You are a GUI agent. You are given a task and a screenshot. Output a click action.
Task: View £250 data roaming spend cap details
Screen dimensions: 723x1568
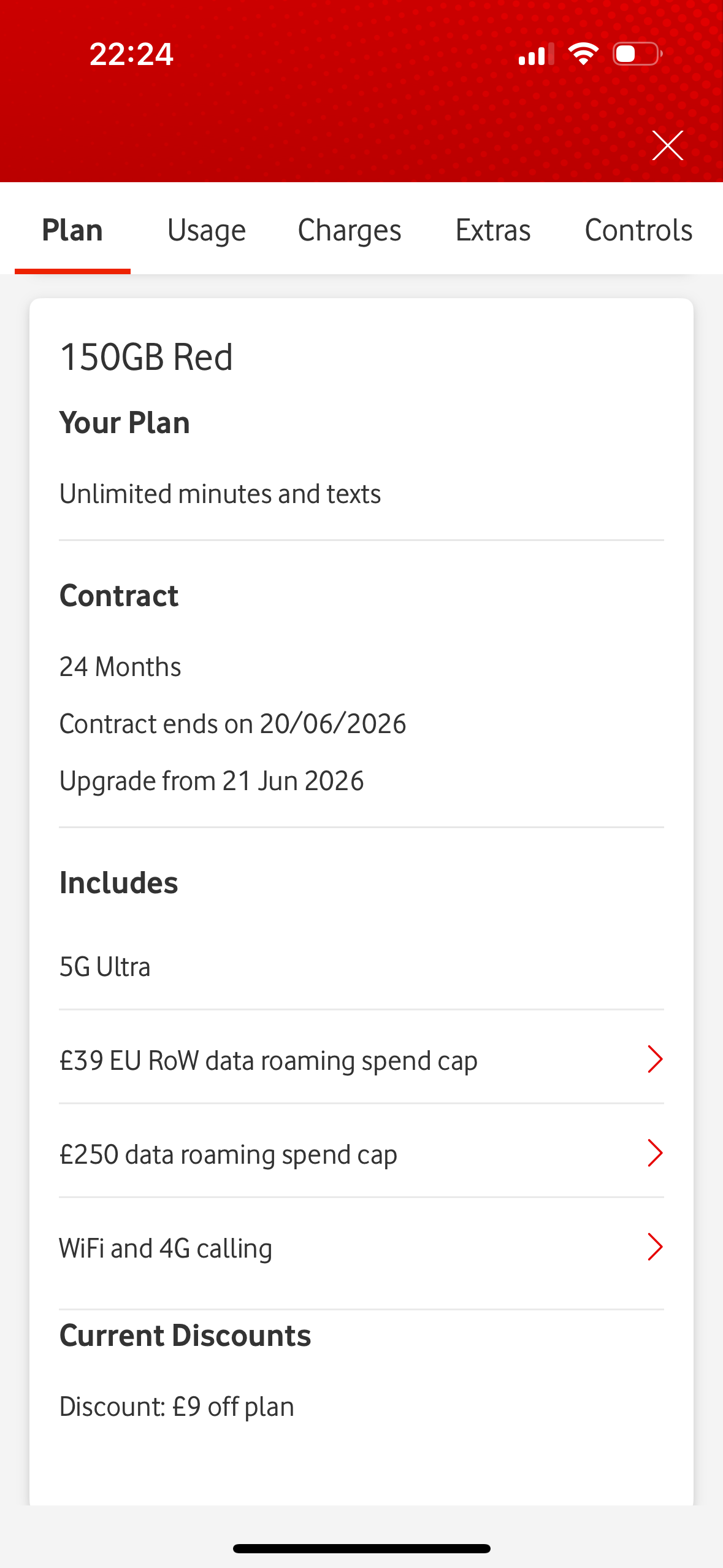click(x=361, y=1153)
